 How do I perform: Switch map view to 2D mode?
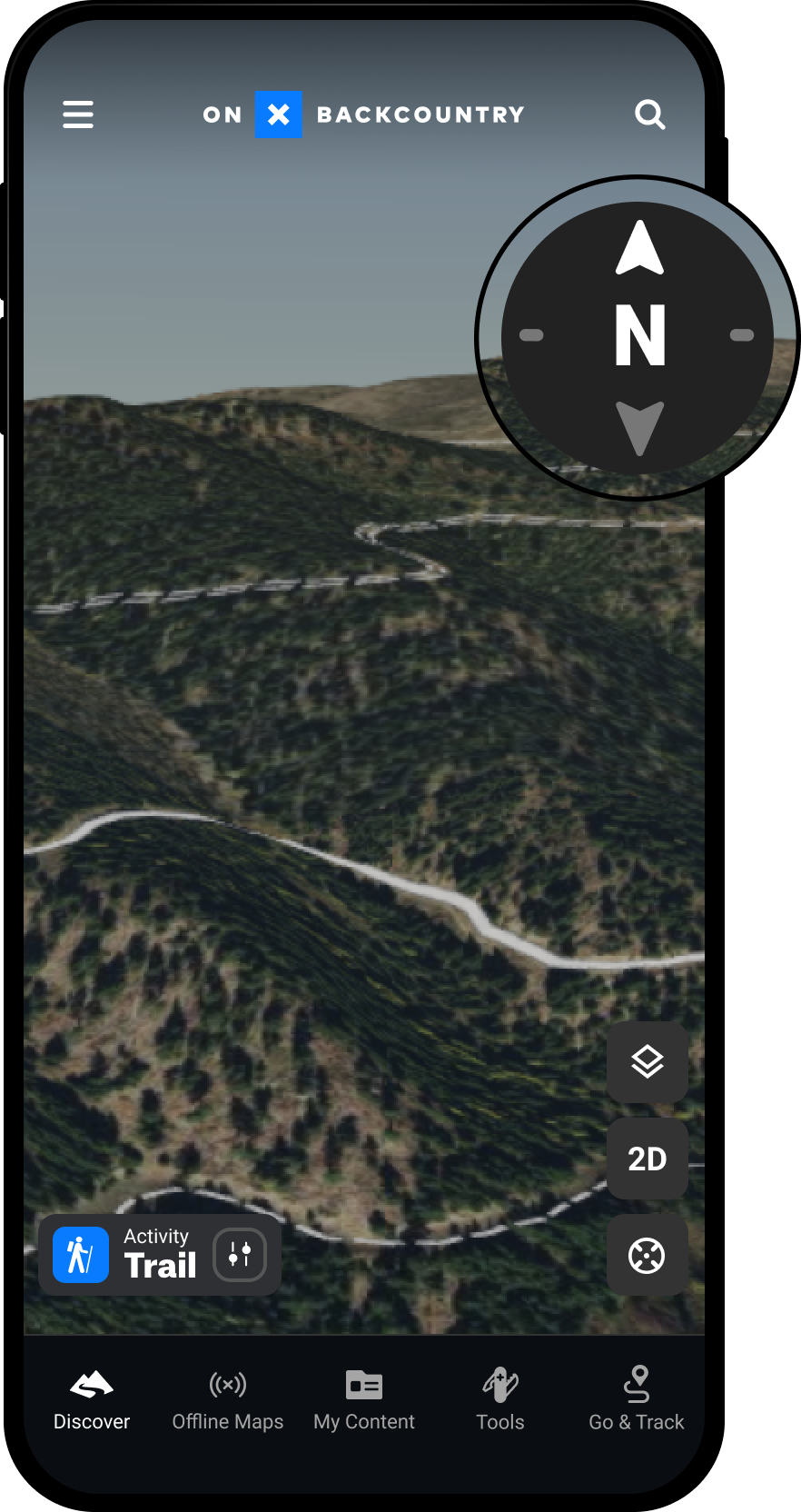[648, 1158]
